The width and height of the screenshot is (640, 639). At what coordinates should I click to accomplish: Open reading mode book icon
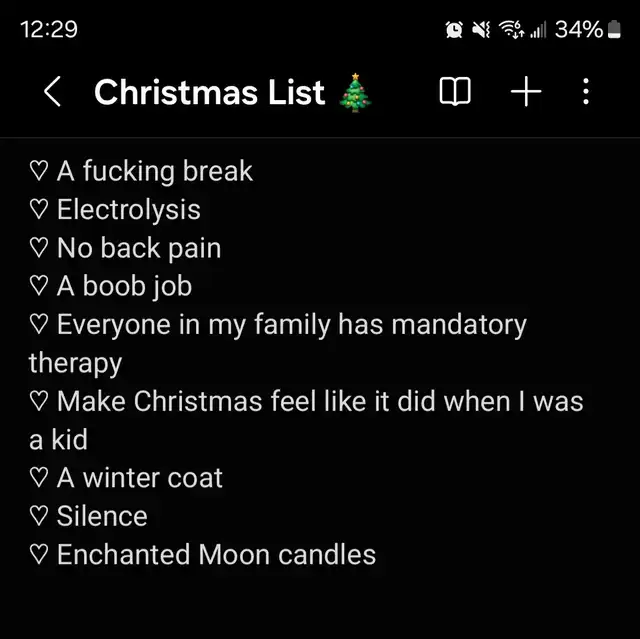pos(455,93)
